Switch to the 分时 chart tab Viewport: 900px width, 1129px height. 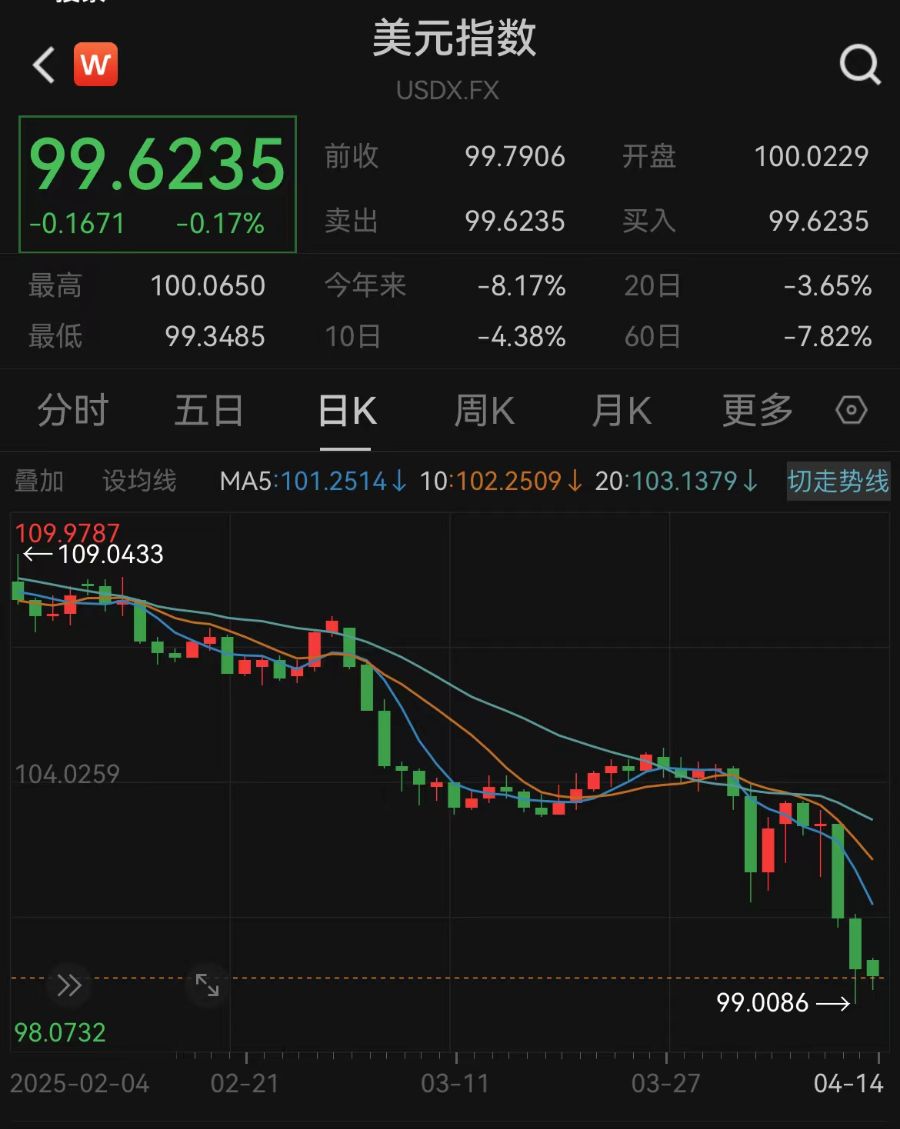click(x=72, y=411)
